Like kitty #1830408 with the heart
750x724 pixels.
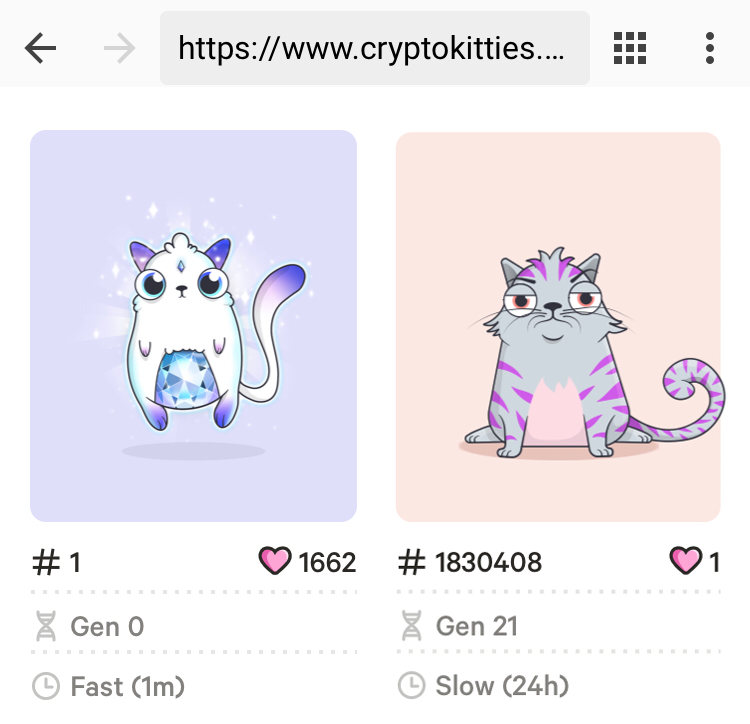[686, 562]
